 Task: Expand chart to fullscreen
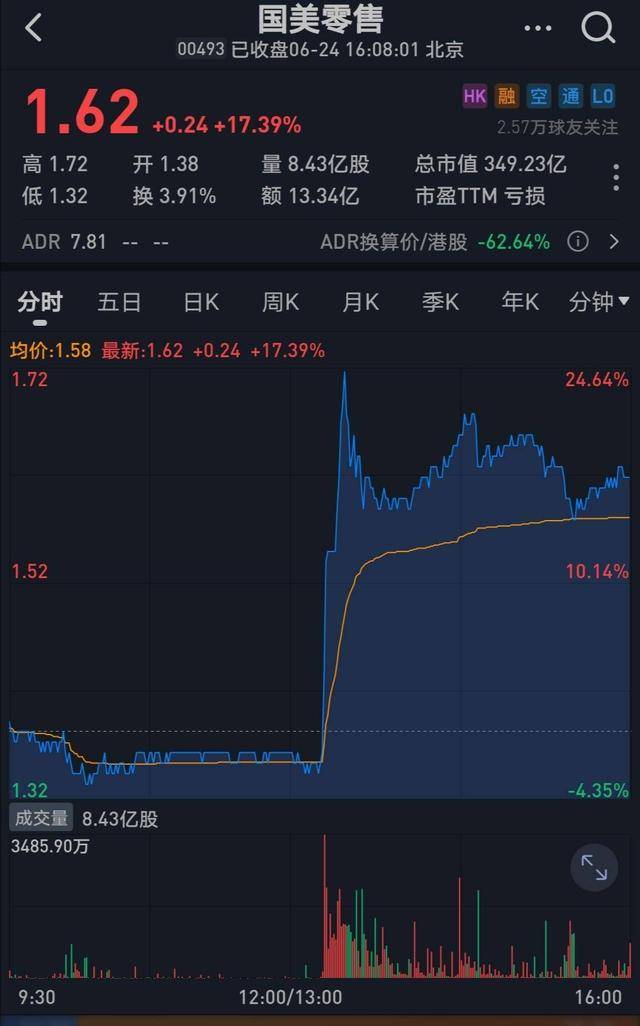pyautogui.click(x=594, y=867)
